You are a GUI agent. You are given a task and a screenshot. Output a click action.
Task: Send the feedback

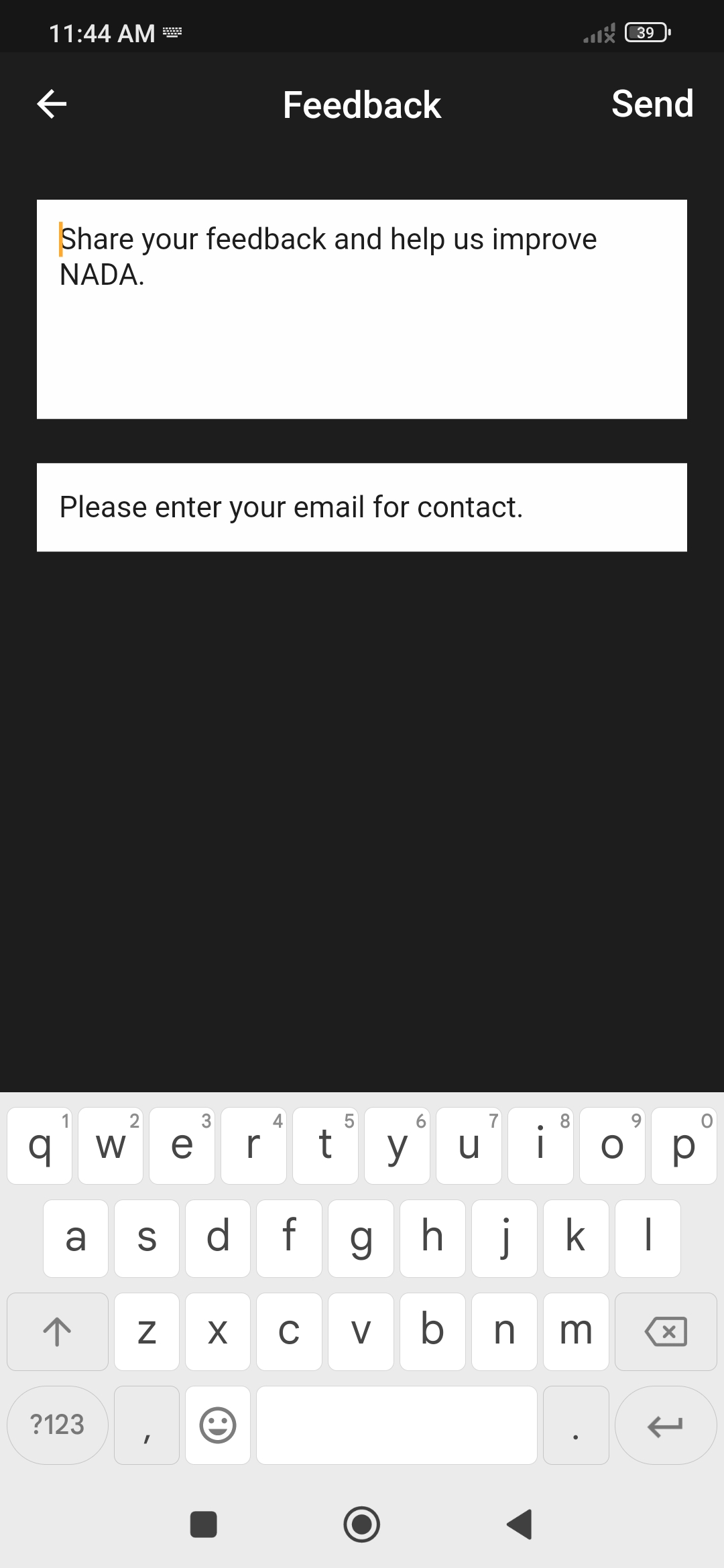point(652,104)
